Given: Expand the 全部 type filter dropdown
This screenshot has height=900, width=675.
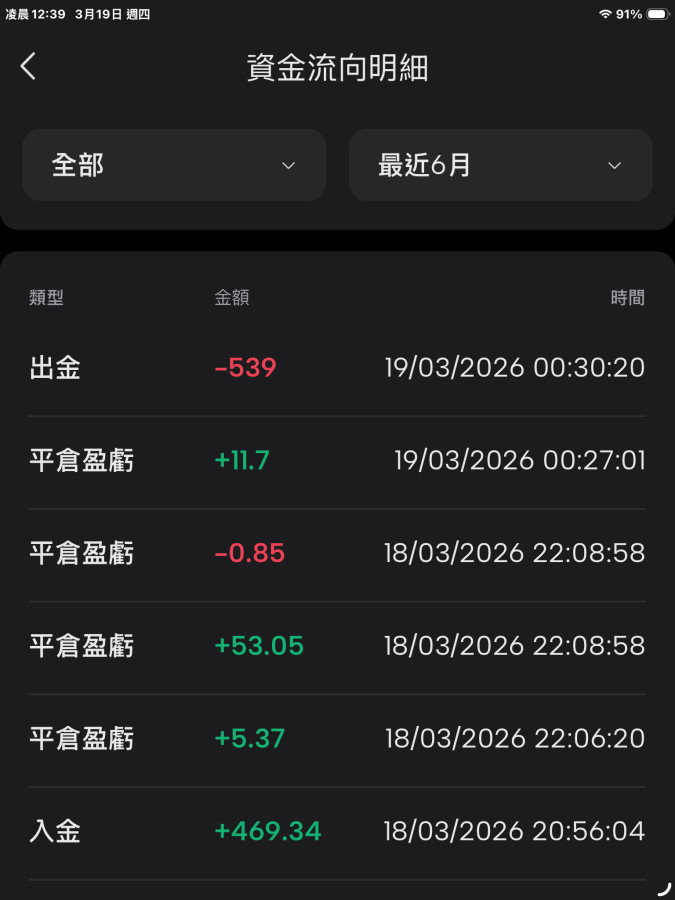Looking at the screenshot, I should 174,165.
